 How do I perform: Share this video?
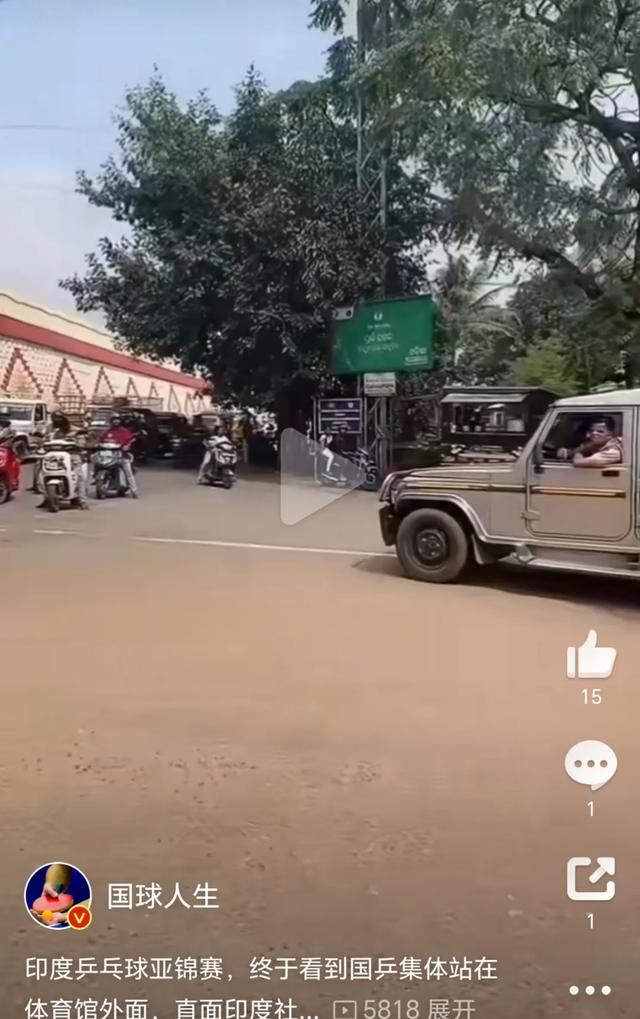tap(591, 879)
